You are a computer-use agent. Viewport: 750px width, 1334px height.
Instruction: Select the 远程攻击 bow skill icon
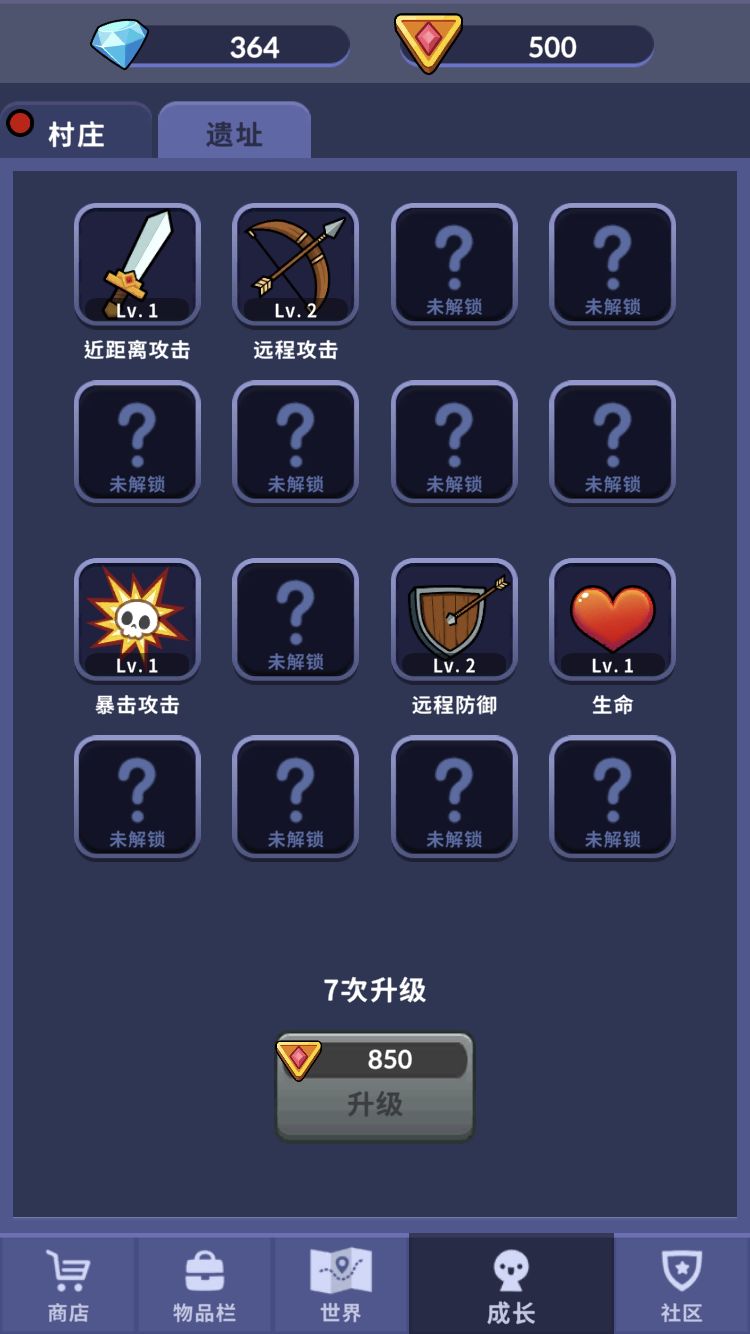295,263
